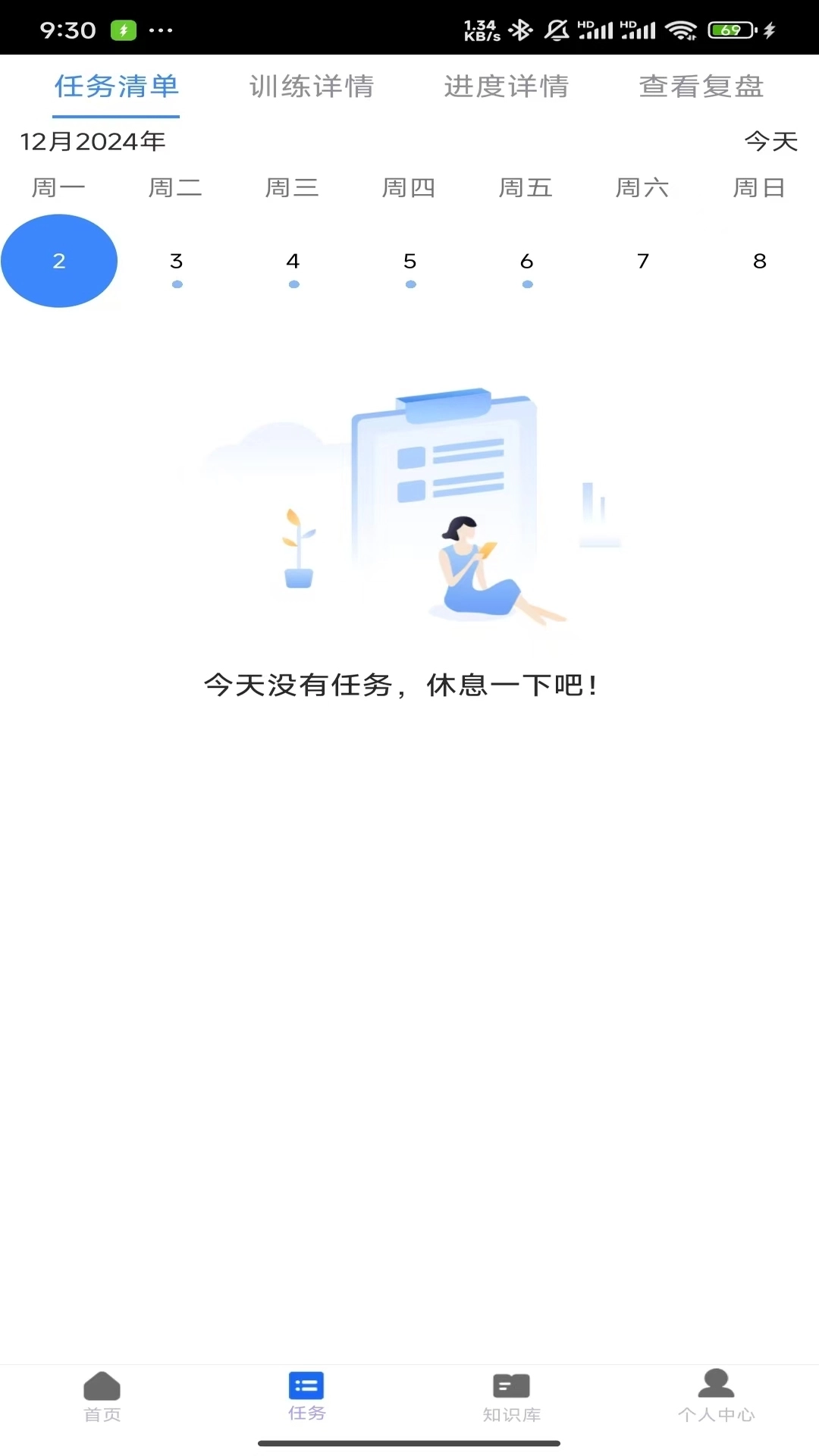Open the 查看复盘 tab
This screenshot has height=1456, width=819.
[701, 86]
